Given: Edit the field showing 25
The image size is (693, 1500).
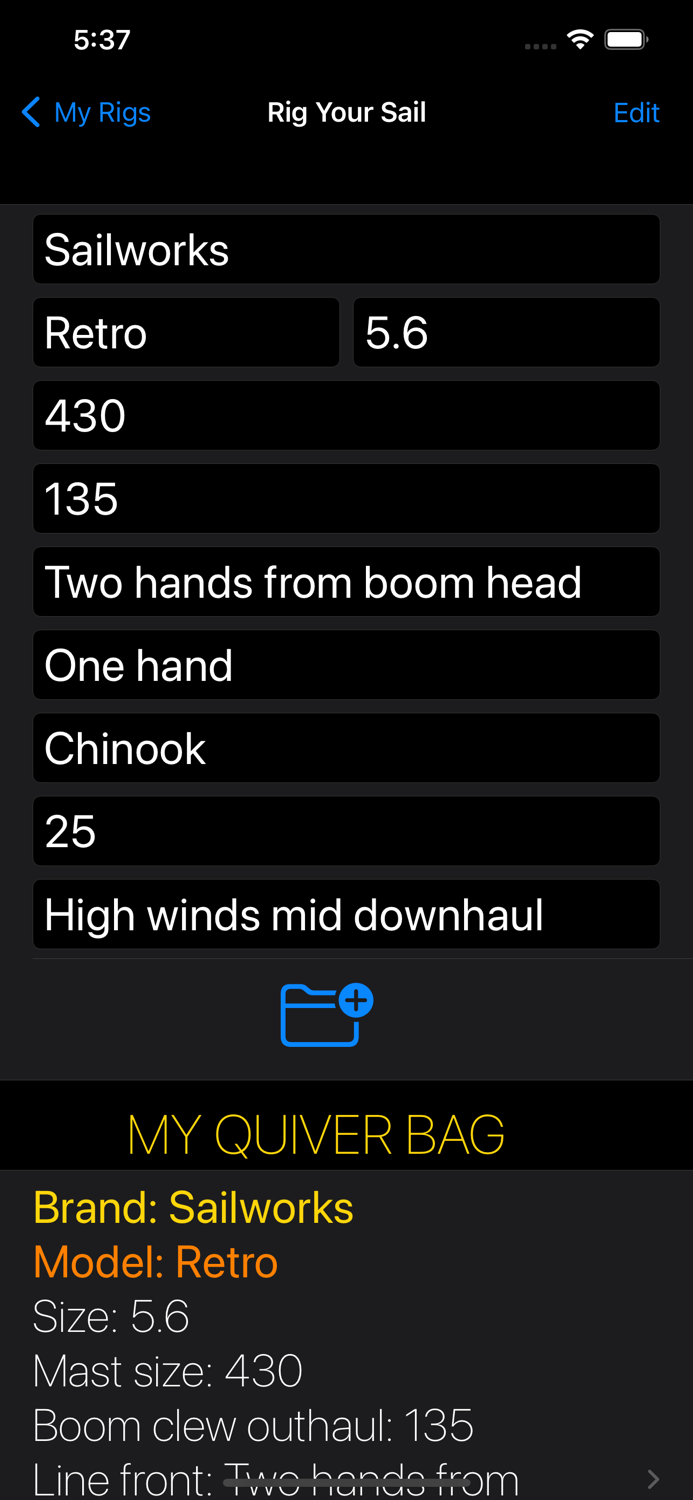Looking at the screenshot, I should click(x=346, y=830).
